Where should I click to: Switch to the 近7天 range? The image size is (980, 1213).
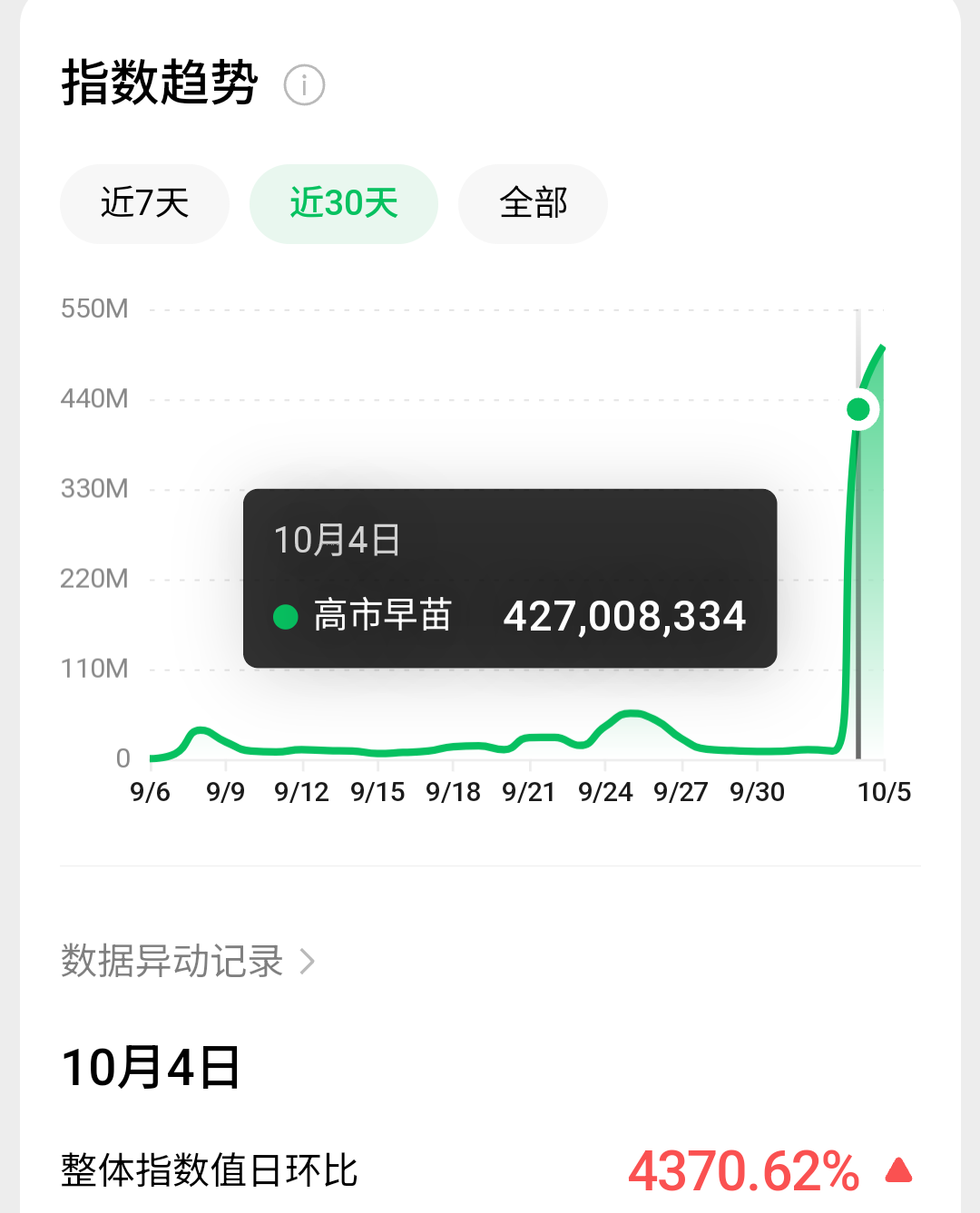(144, 203)
